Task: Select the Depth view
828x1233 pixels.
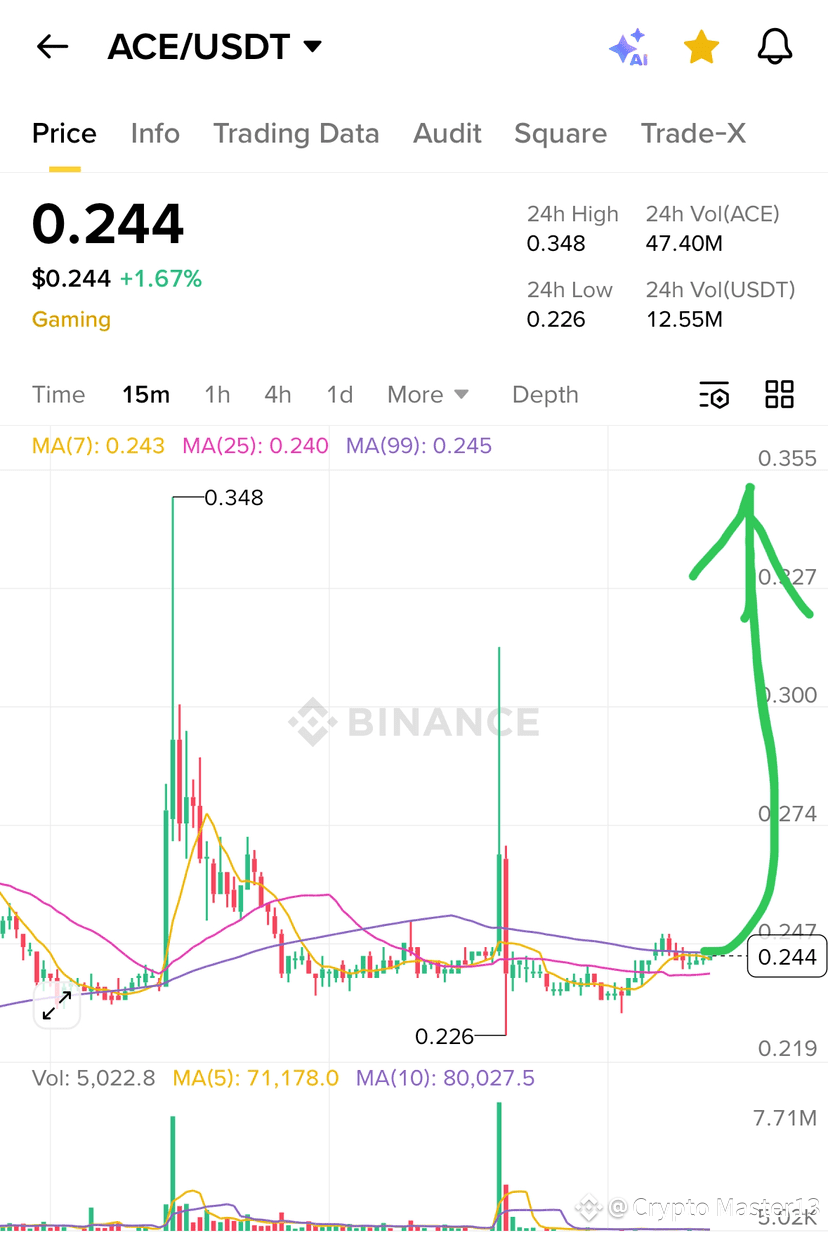Action: click(x=545, y=395)
